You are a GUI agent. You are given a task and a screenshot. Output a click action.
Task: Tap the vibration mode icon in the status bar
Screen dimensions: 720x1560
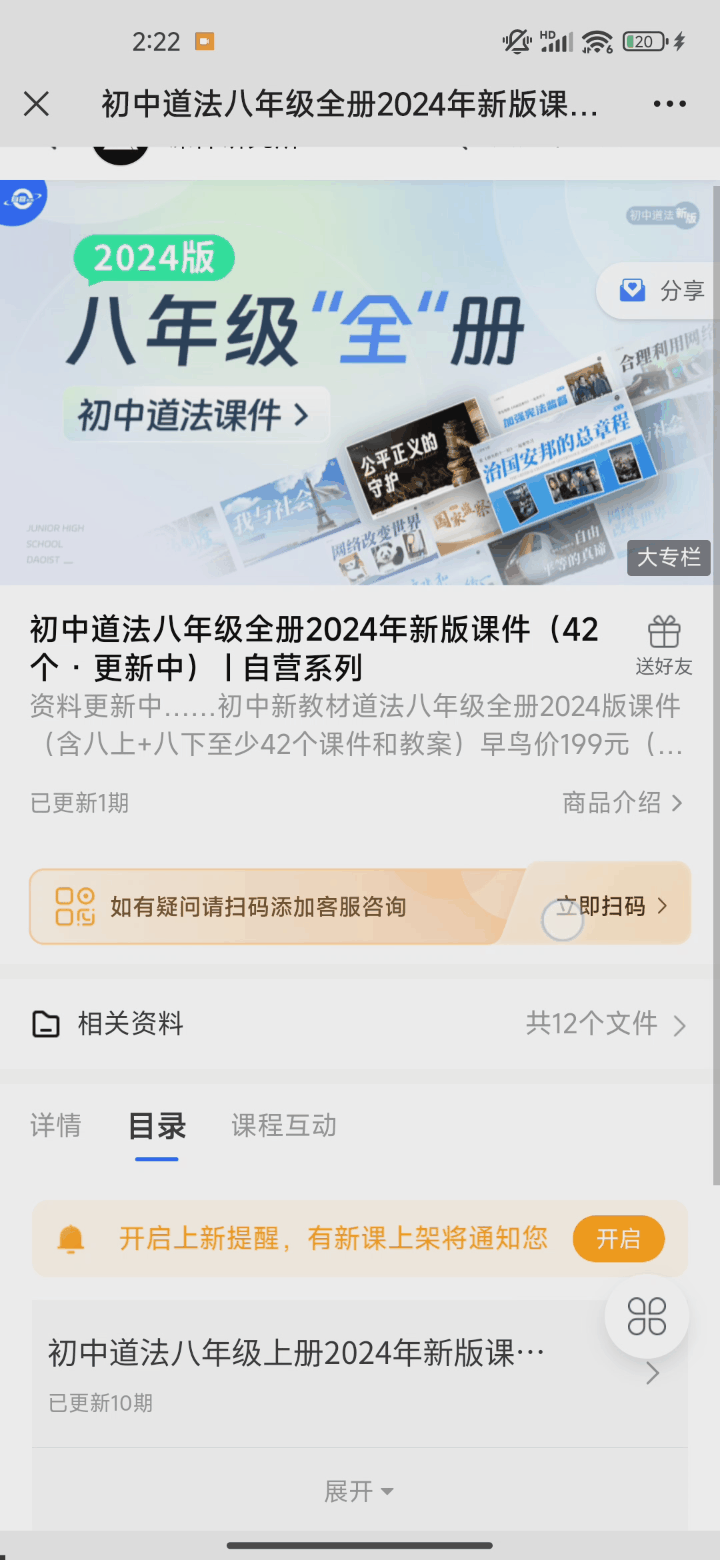513,41
